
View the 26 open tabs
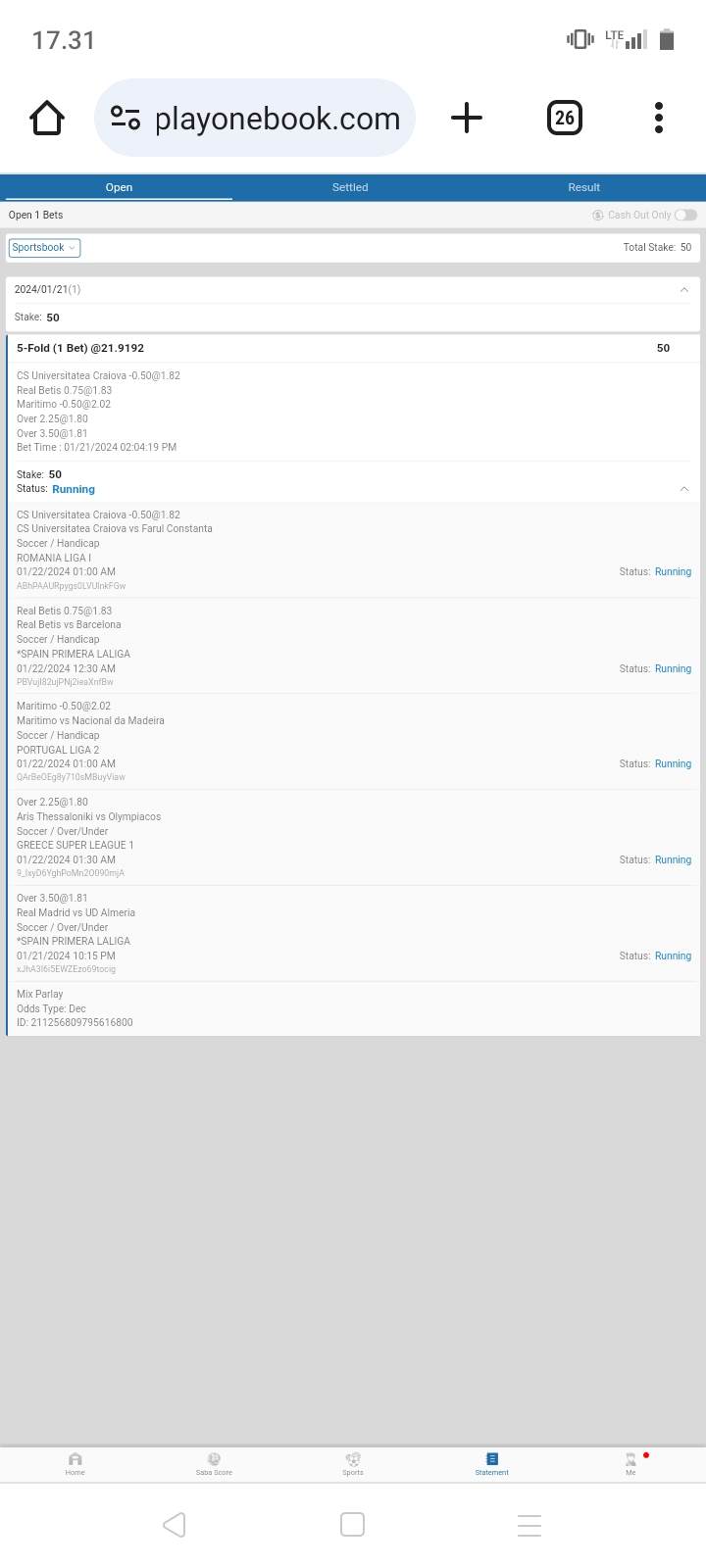pyautogui.click(x=564, y=119)
